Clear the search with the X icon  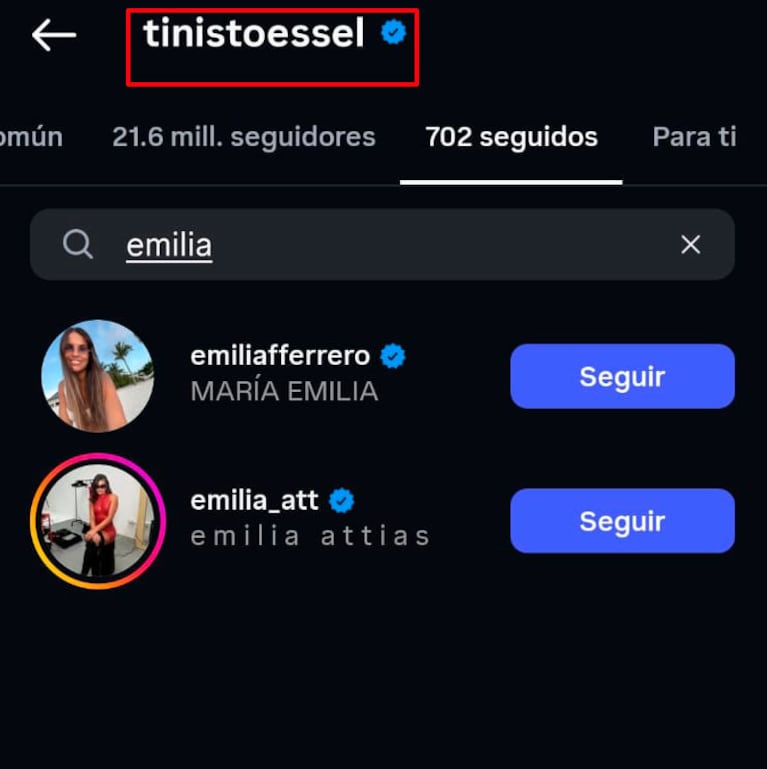coord(690,243)
